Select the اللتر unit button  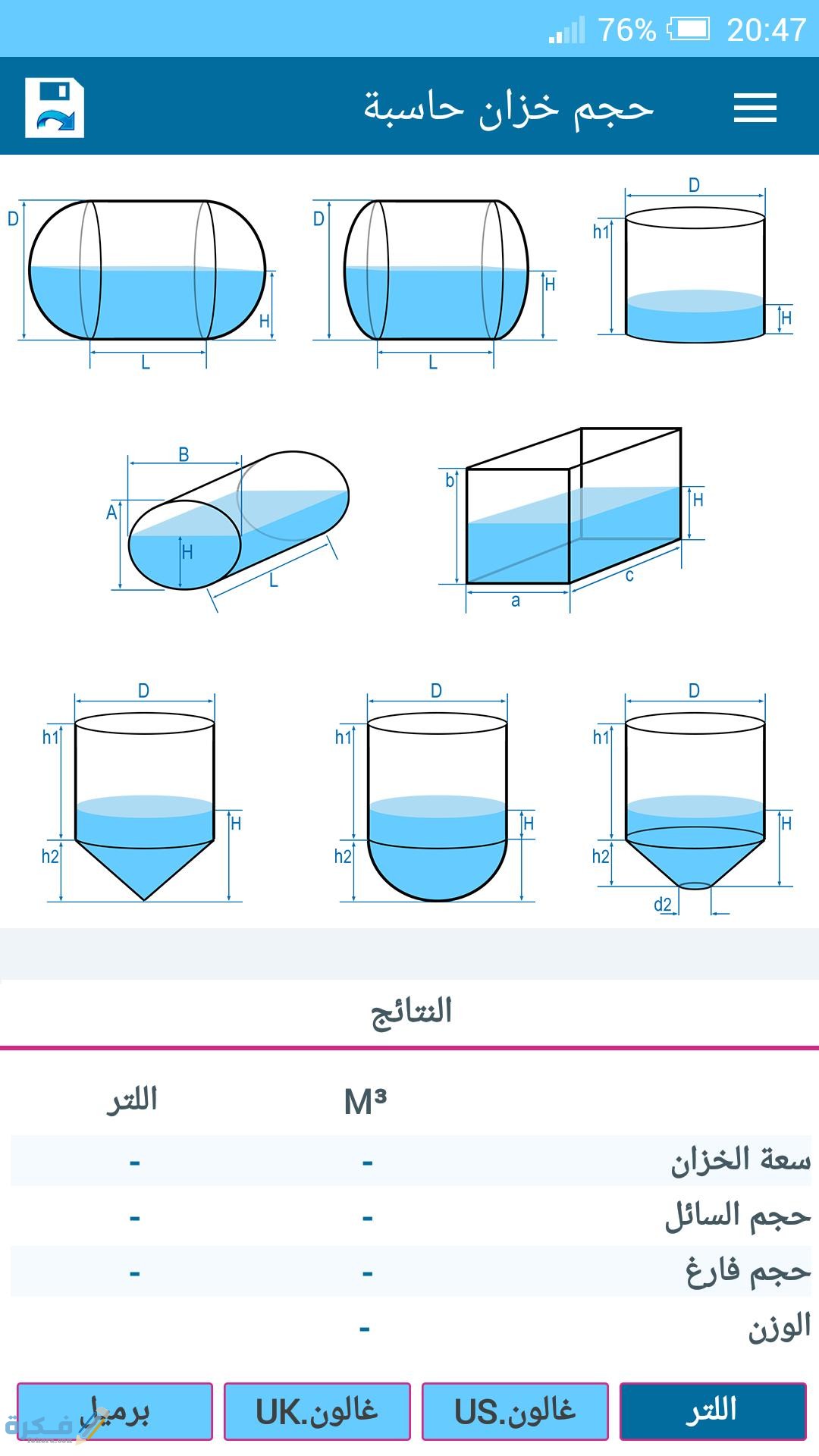713,1411
